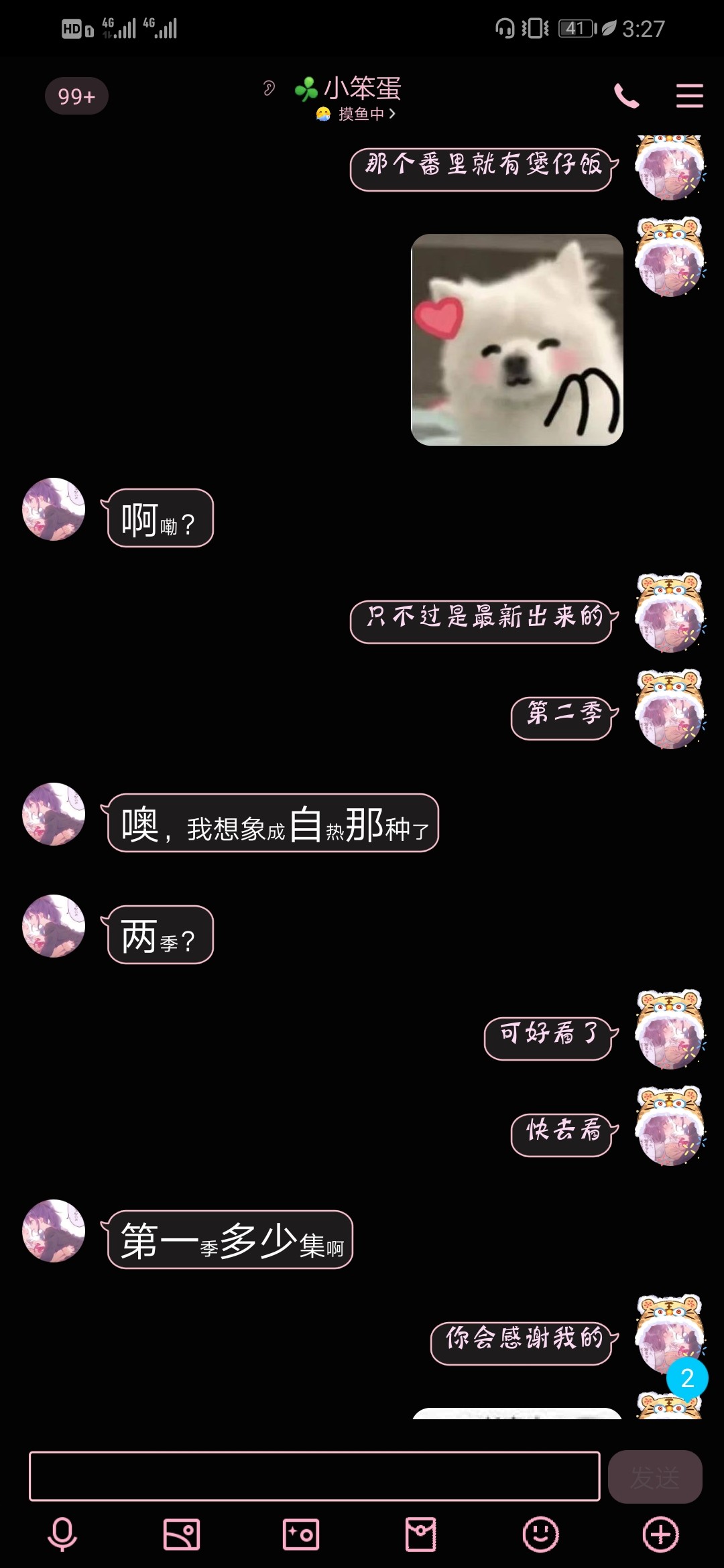Image resolution: width=724 pixels, height=1568 pixels.
Task: View the white dog sticker image
Action: 517,340
